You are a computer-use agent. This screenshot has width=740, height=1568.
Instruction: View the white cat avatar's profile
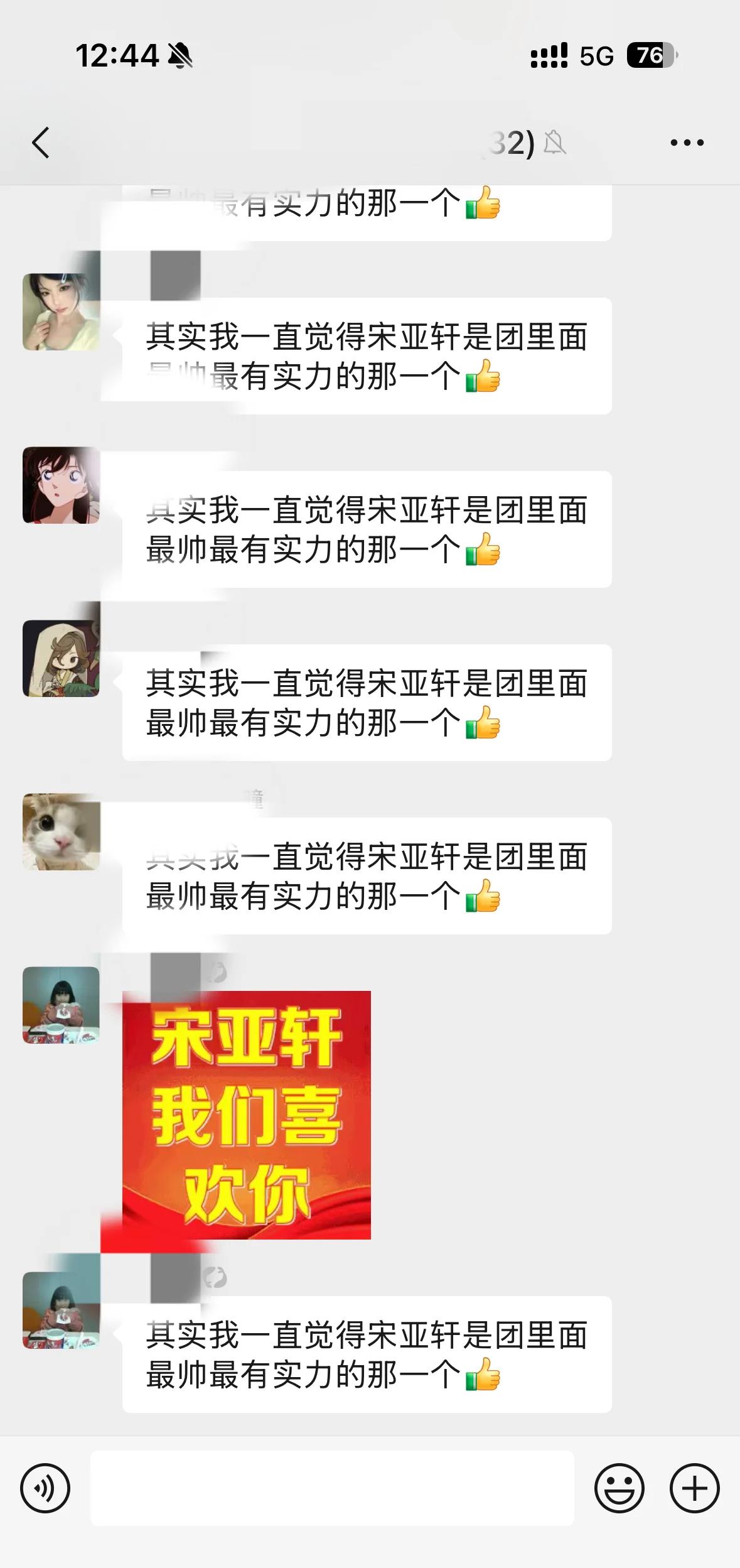pos(61,831)
